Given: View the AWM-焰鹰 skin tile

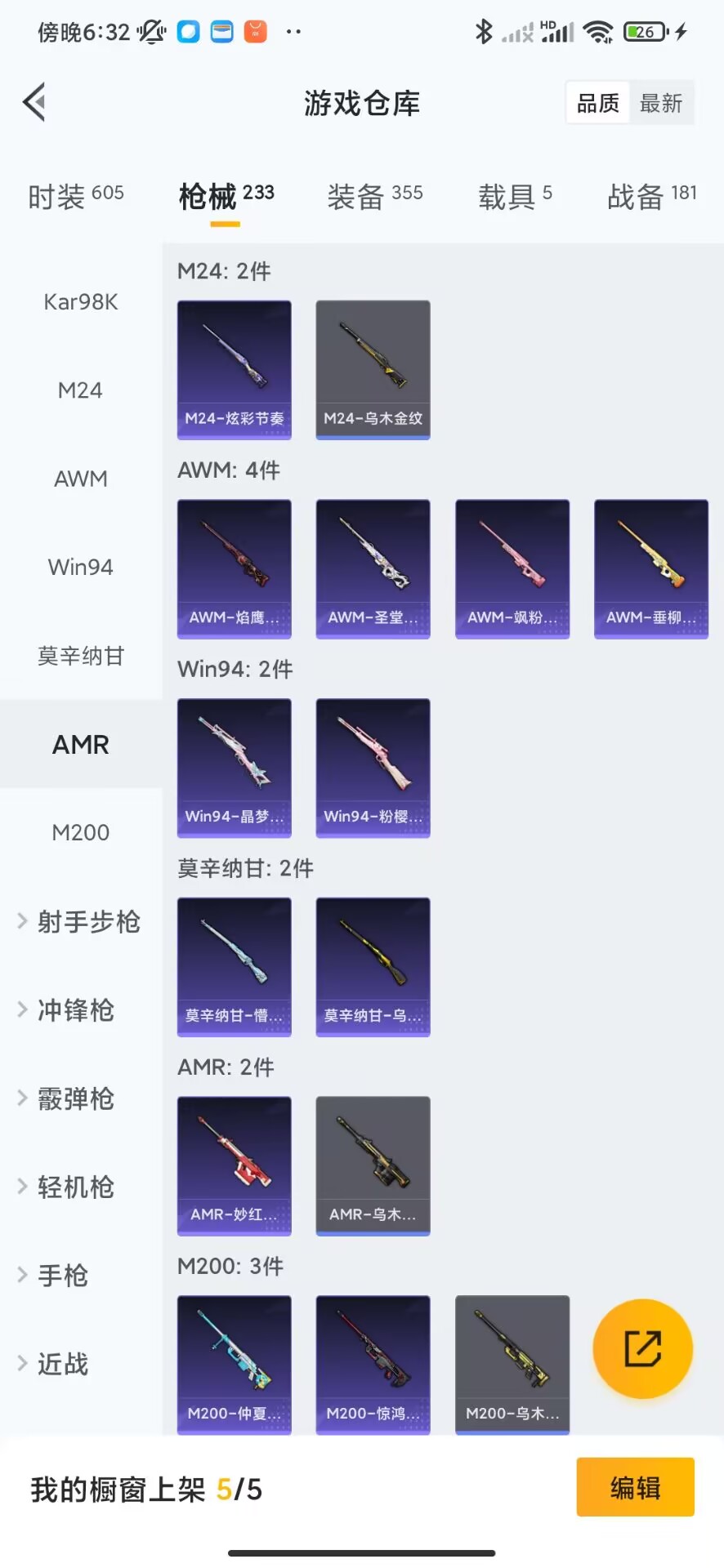Looking at the screenshot, I should (x=235, y=568).
